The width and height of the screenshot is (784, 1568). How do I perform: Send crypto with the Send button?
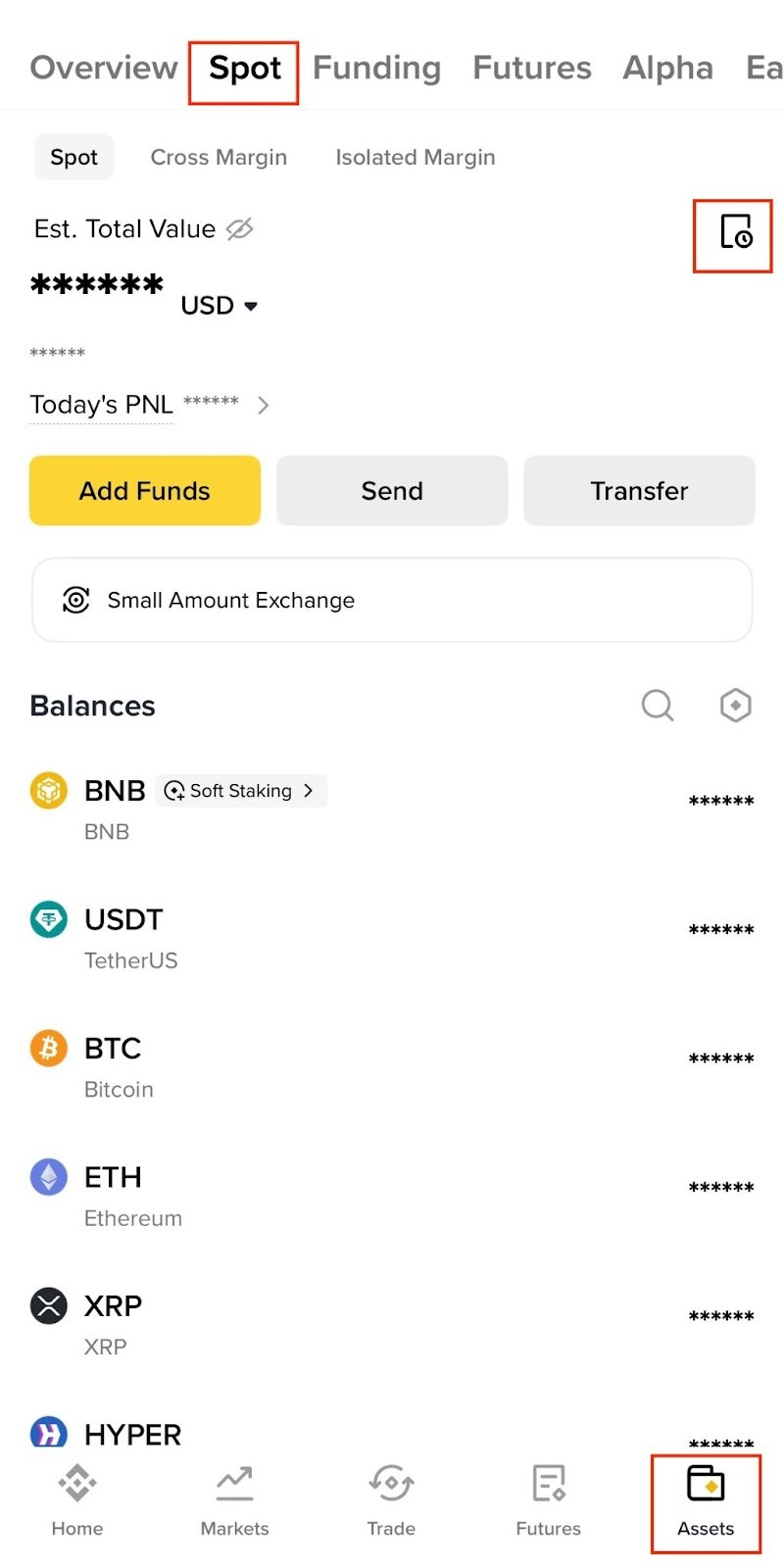click(392, 491)
